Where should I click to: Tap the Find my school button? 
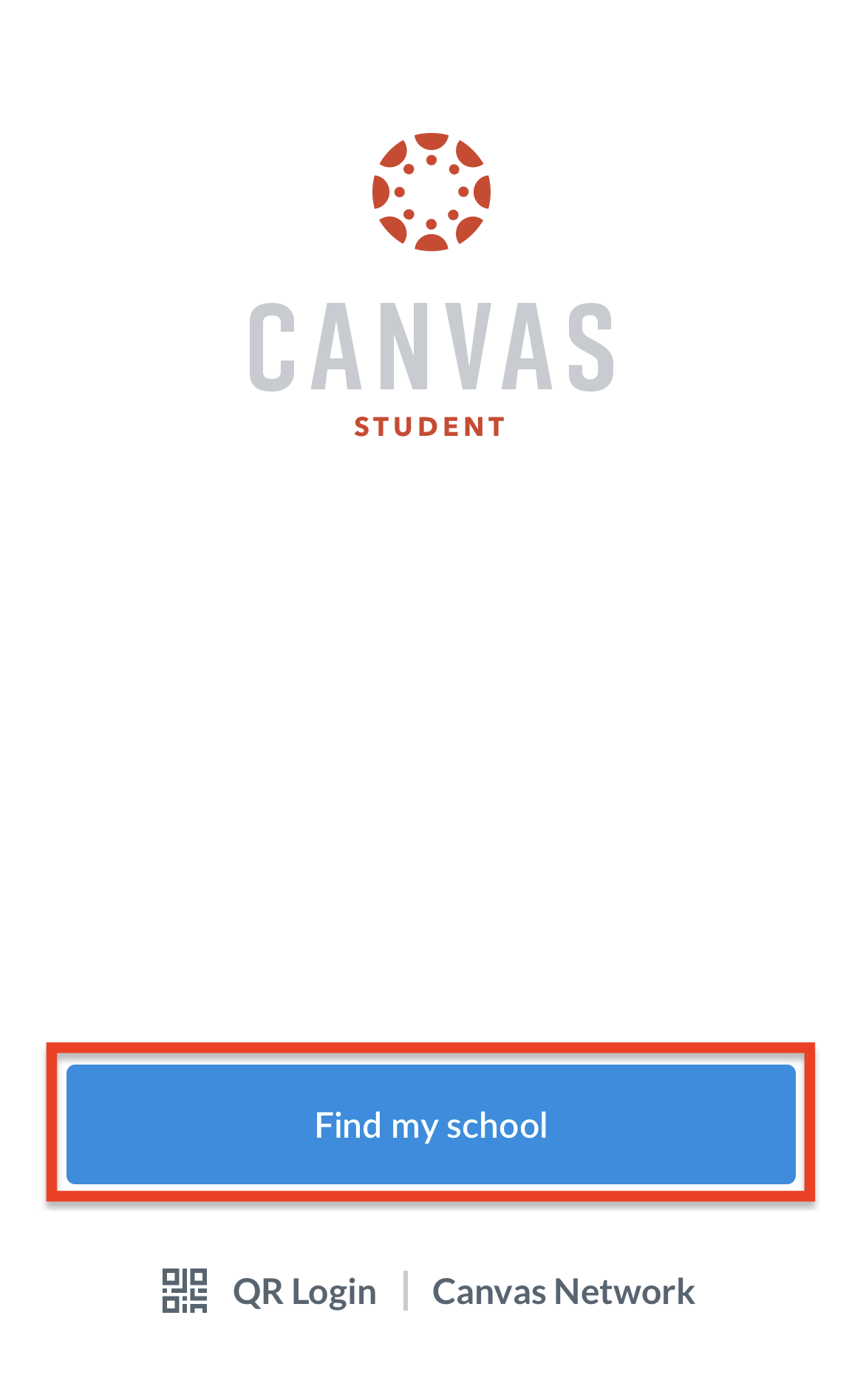pos(431,1124)
